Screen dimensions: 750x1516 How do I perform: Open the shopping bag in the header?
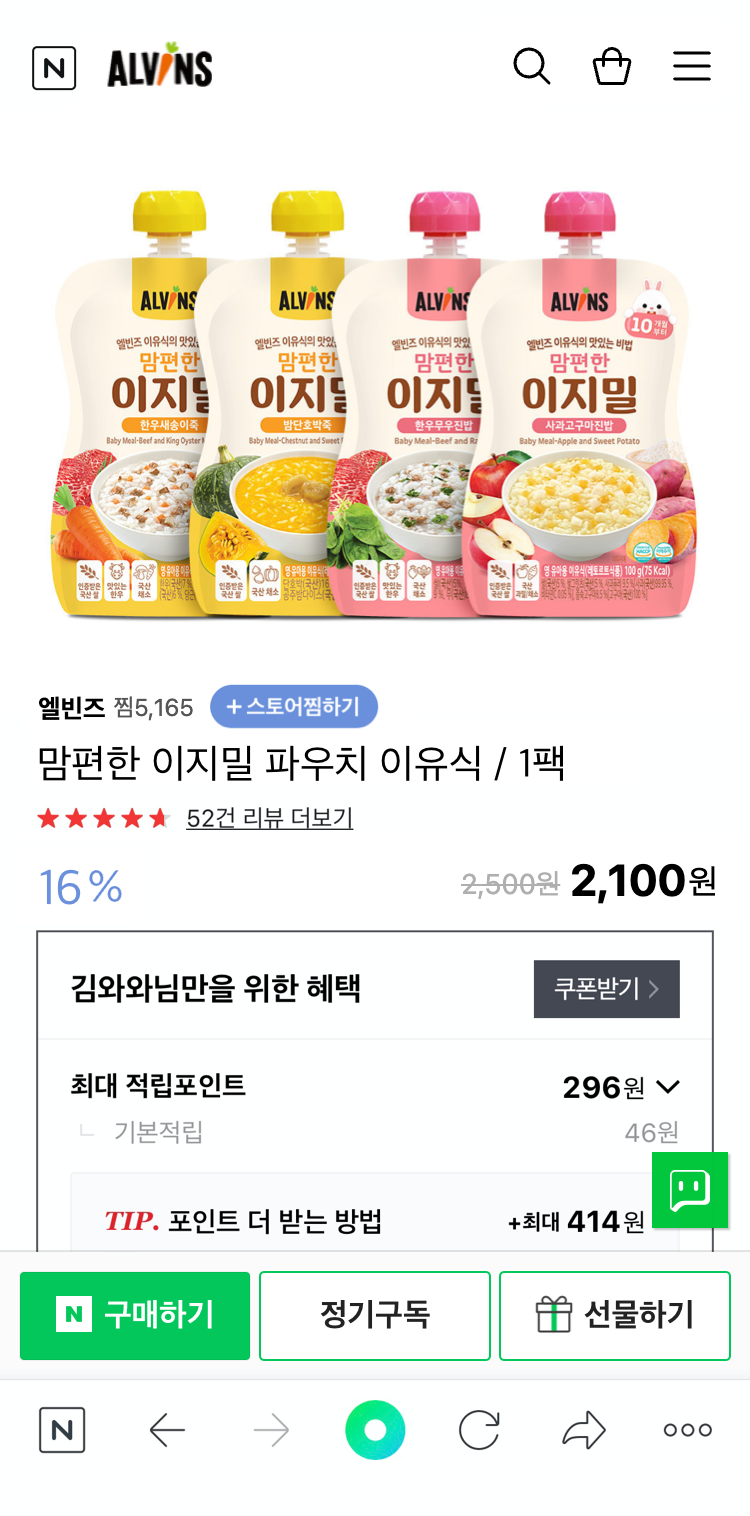coord(612,65)
